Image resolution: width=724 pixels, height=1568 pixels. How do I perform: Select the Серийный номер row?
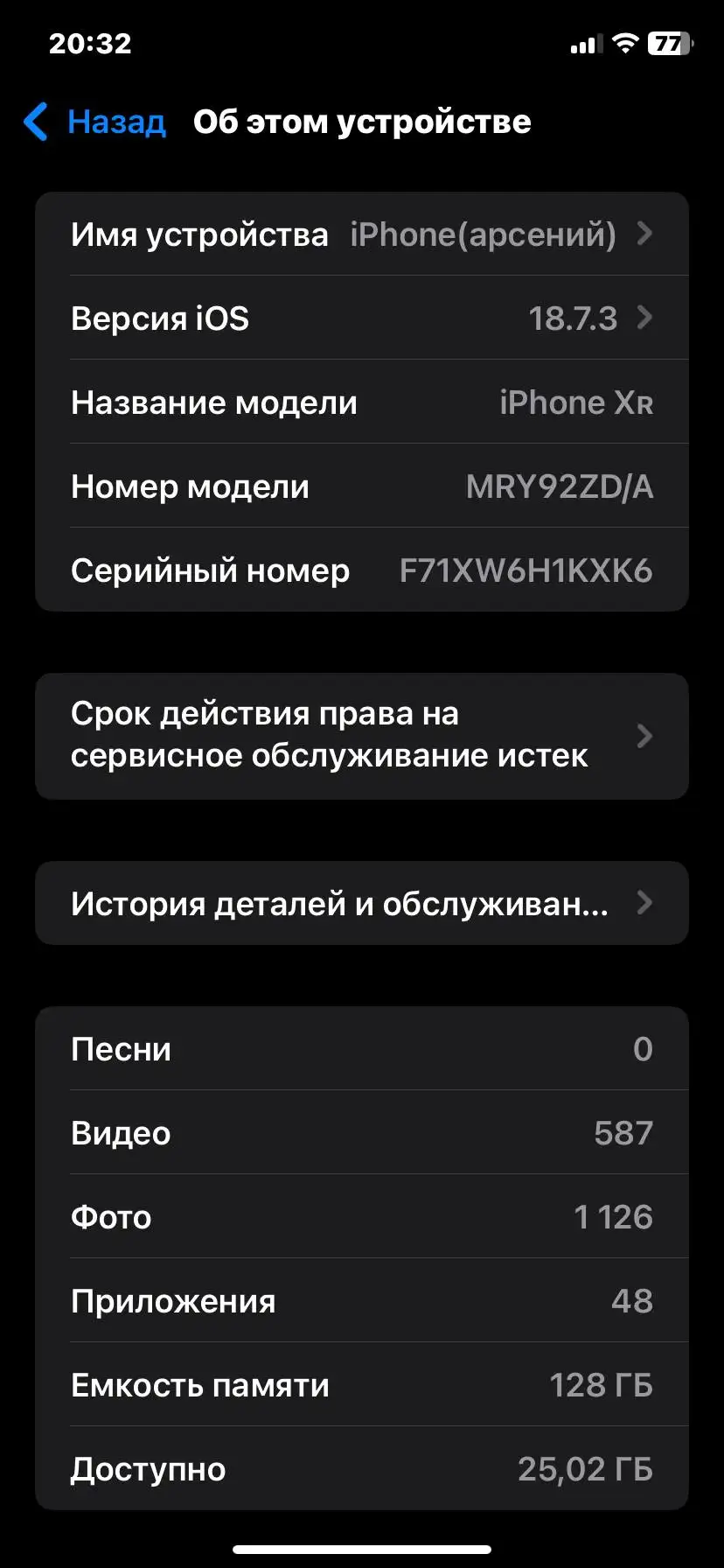click(362, 570)
